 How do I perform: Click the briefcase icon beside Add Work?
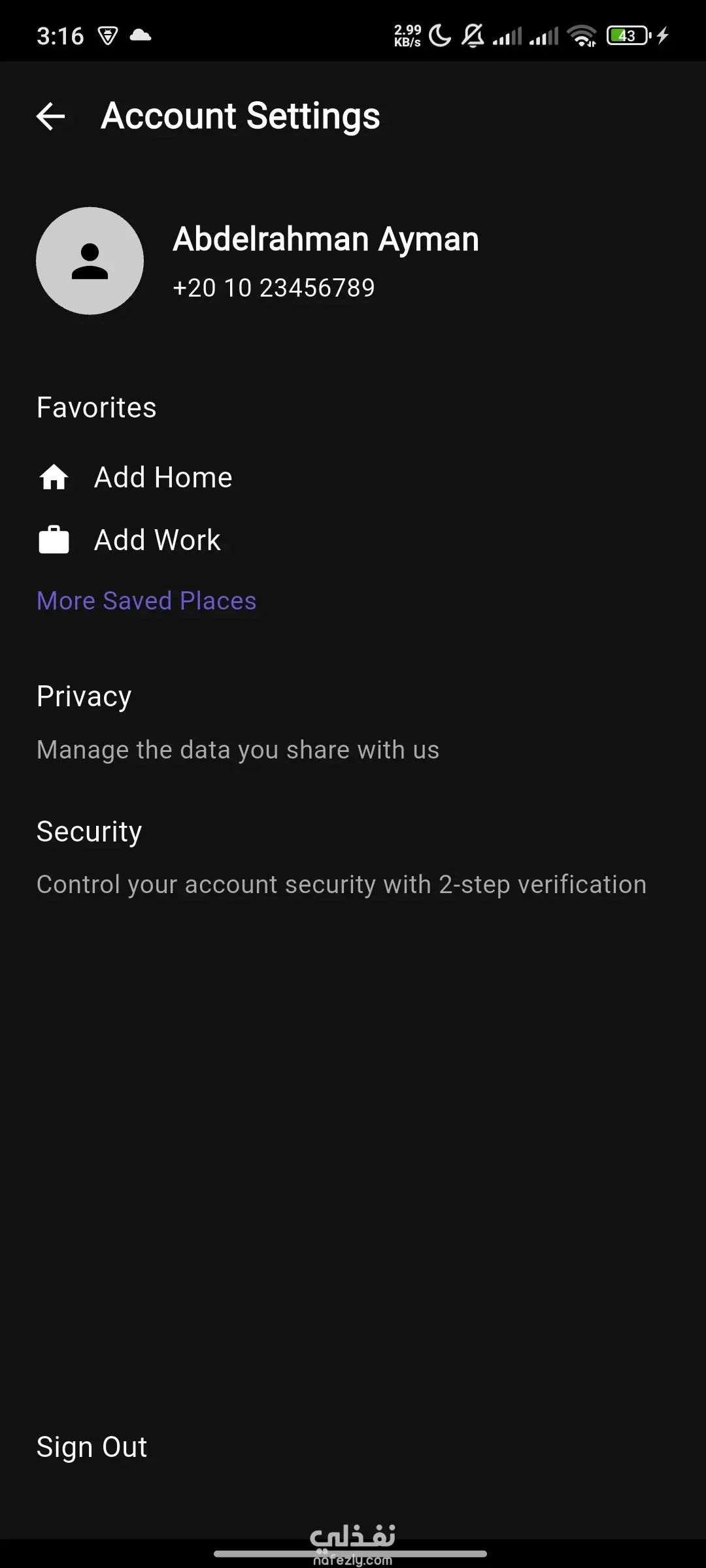(x=54, y=539)
